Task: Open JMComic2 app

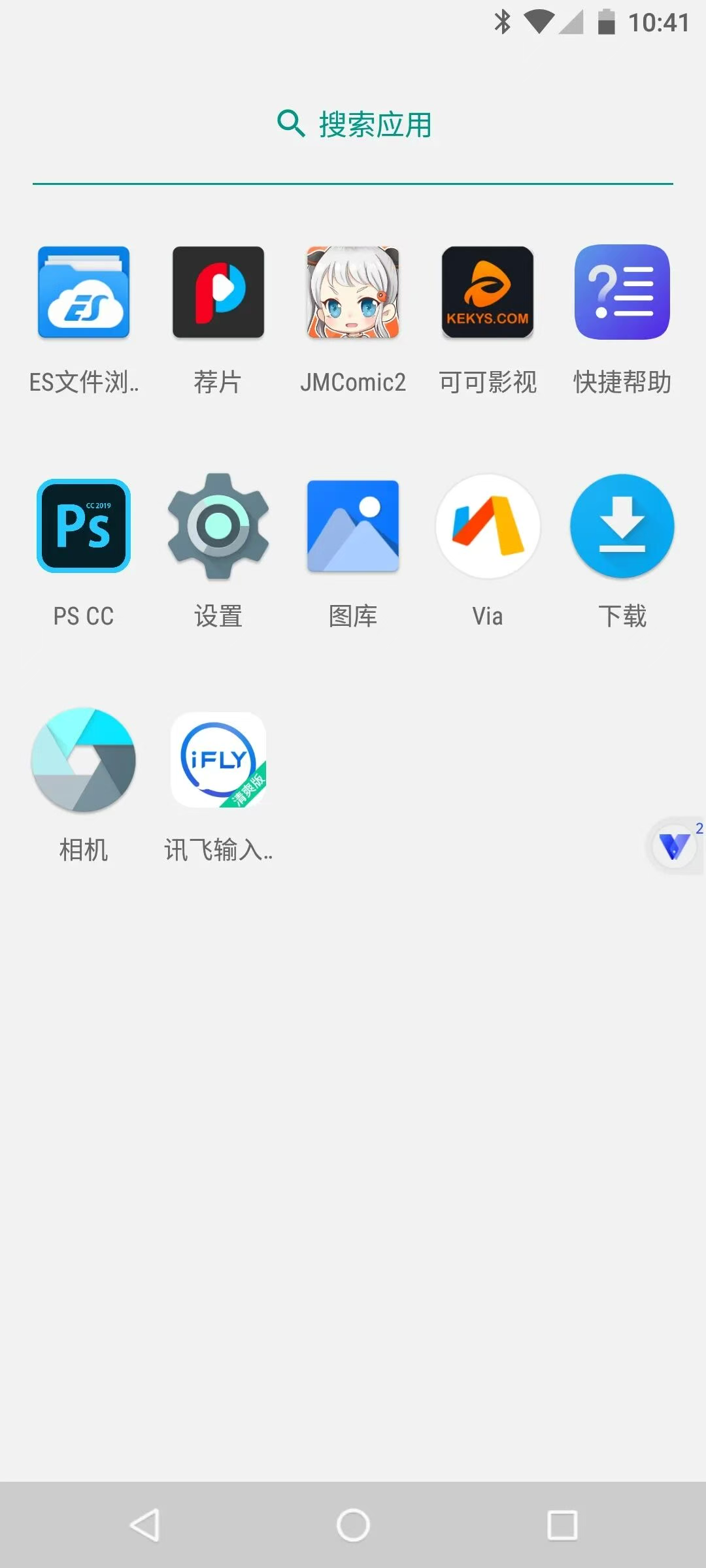Action: click(x=353, y=292)
